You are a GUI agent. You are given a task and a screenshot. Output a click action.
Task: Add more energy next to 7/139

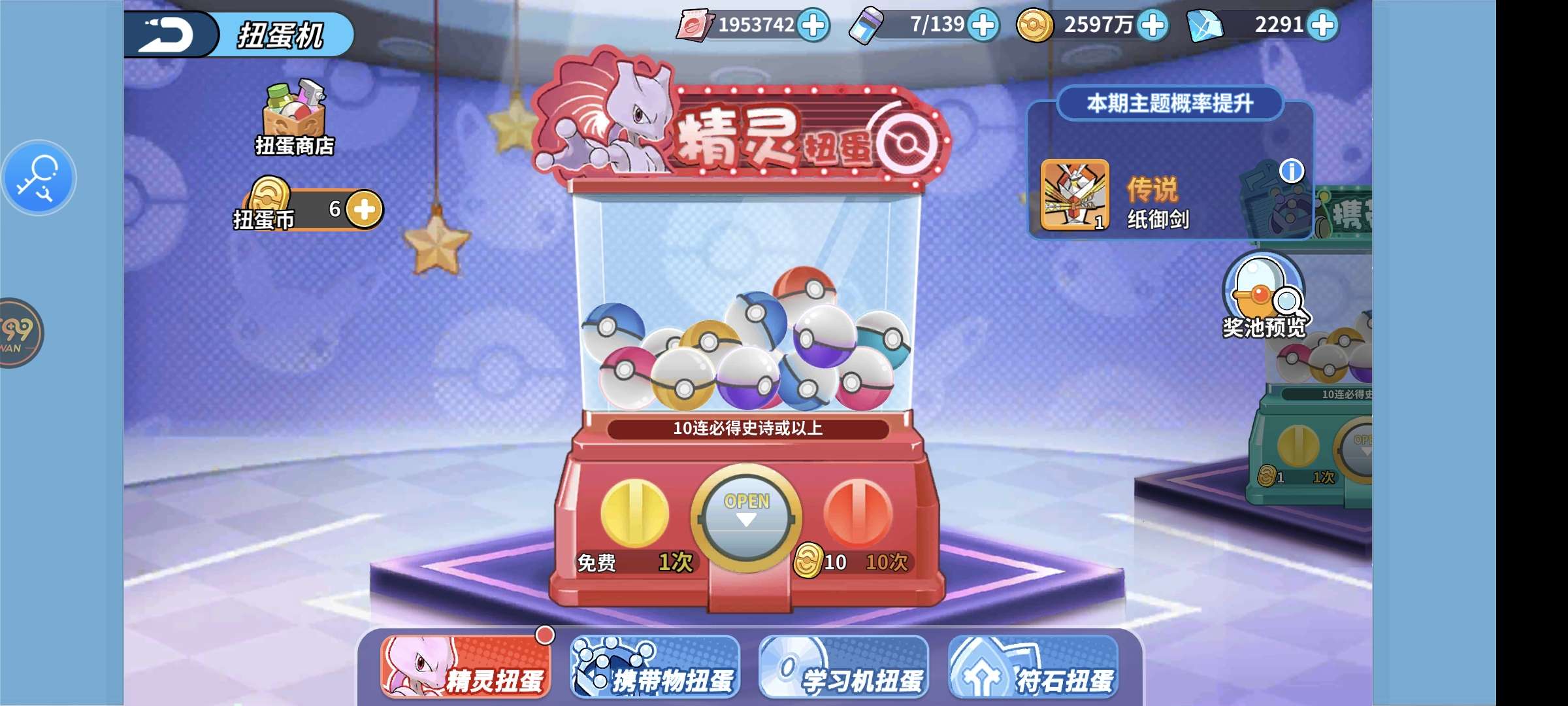click(983, 25)
